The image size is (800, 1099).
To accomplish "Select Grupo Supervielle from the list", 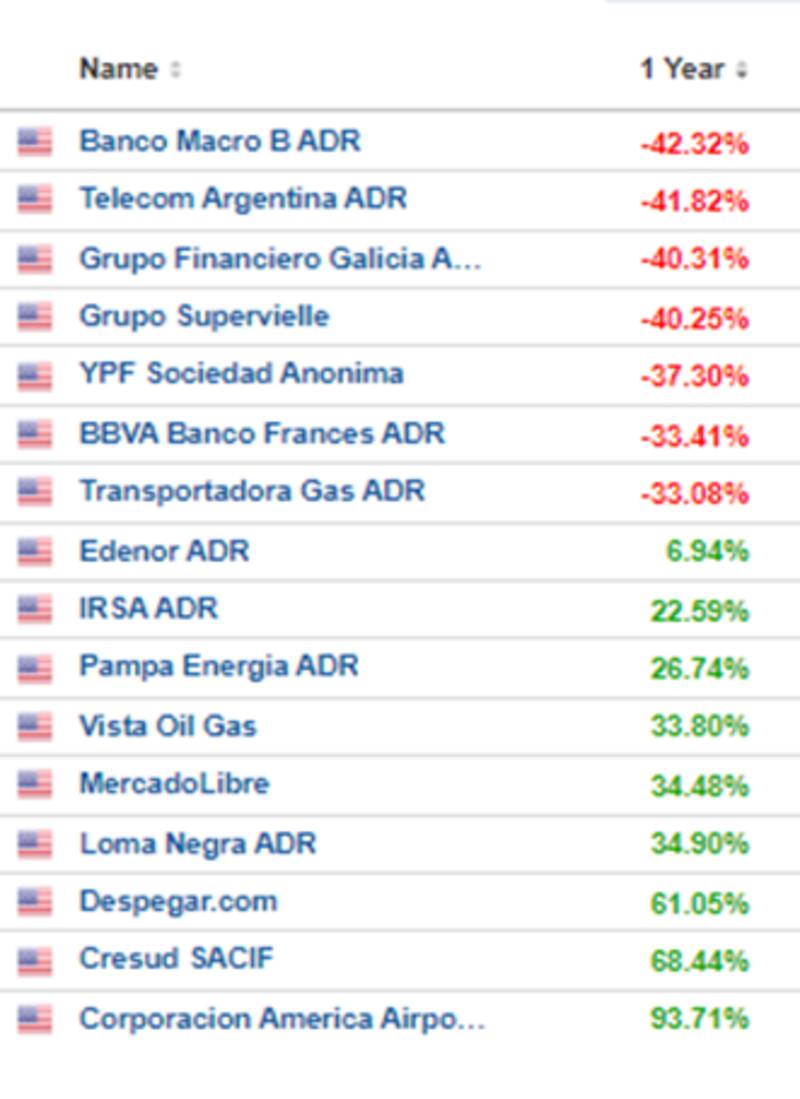I will 204,316.
